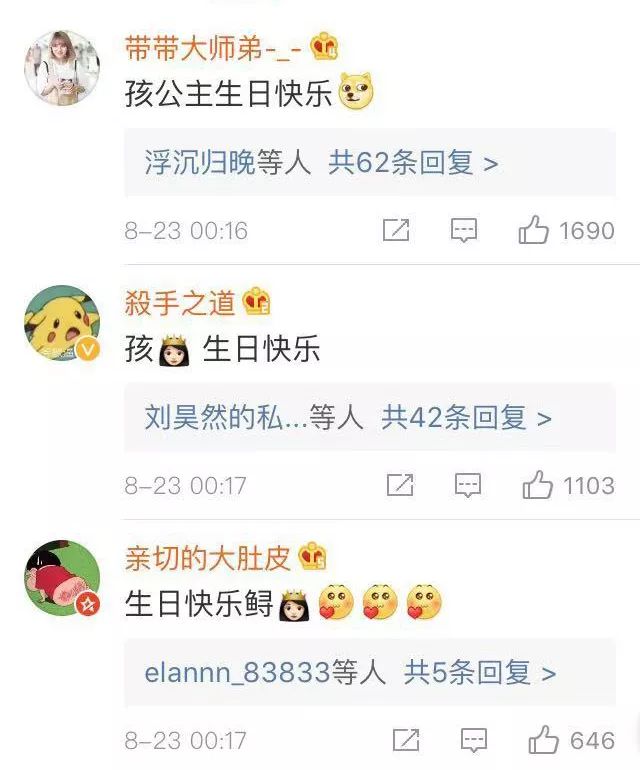Viewport: 640px width, 770px height.
Task: Open username 亲切的大肚皮
Action: [x=208, y=557]
